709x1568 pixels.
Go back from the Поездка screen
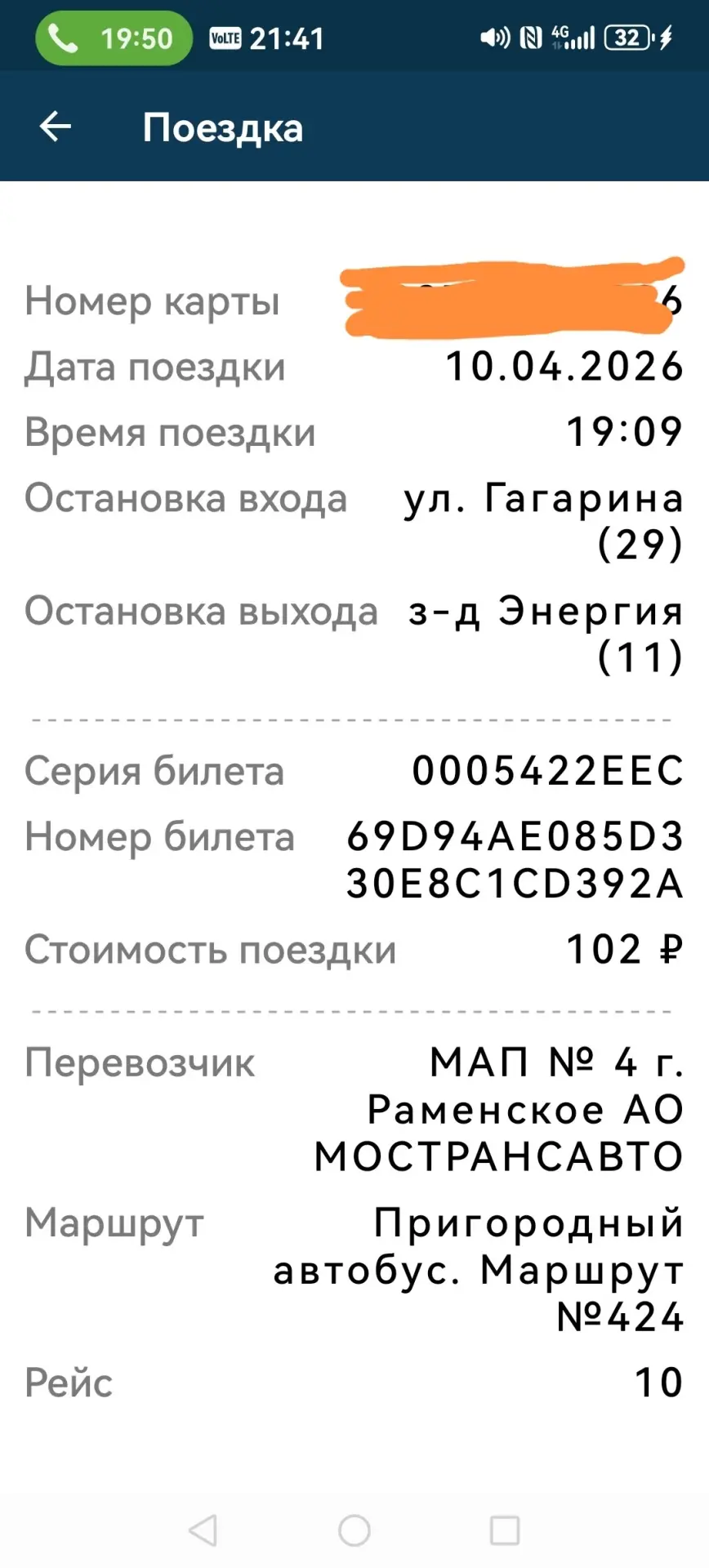(56, 127)
